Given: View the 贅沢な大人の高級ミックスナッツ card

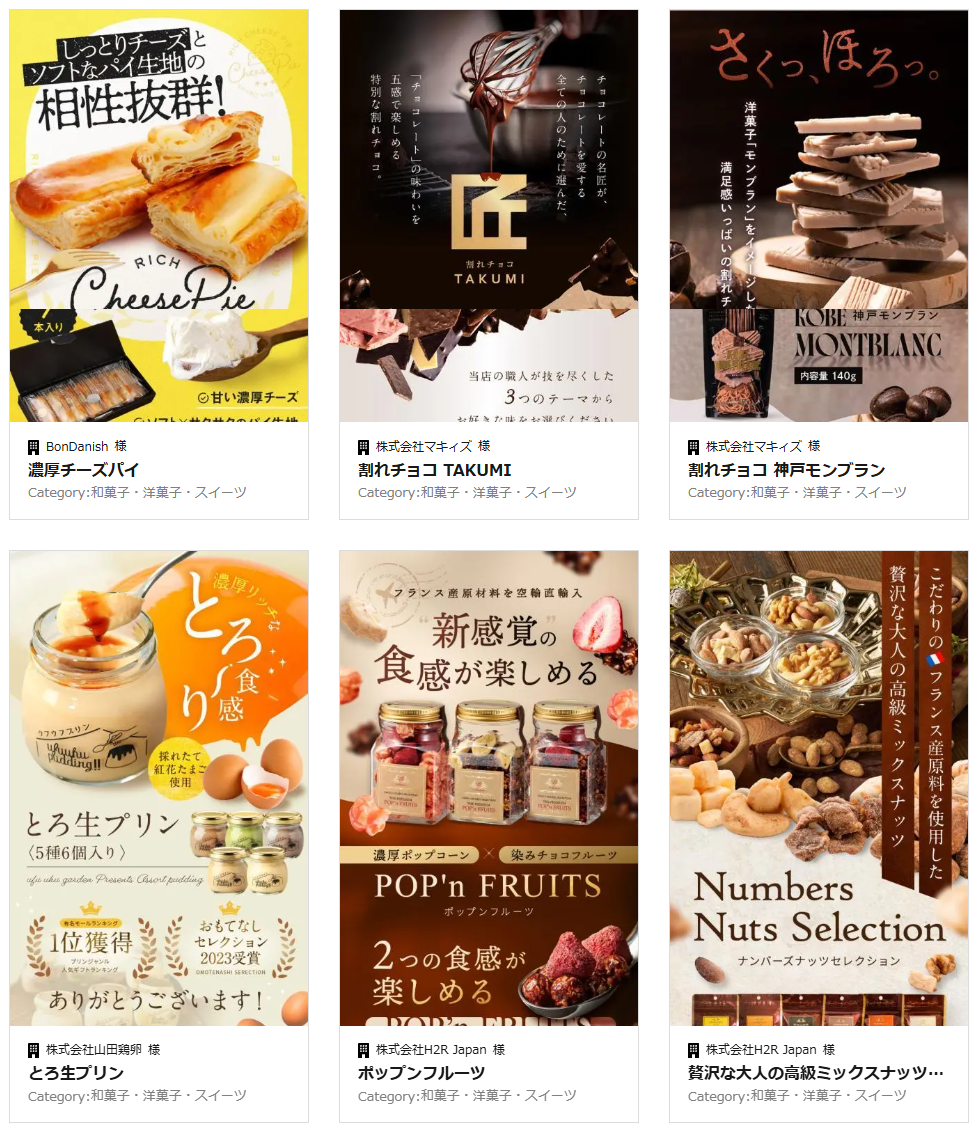Looking at the screenshot, I should 818,788.
